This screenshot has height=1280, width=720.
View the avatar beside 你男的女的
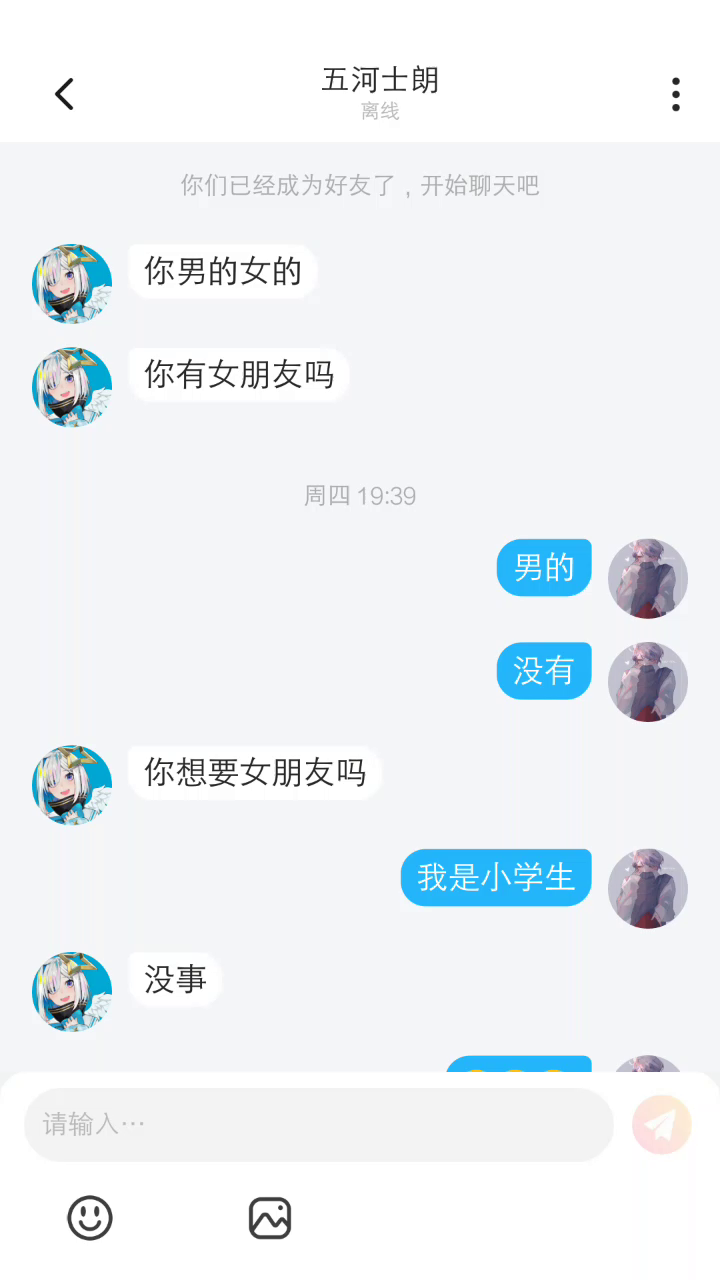(72, 284)
